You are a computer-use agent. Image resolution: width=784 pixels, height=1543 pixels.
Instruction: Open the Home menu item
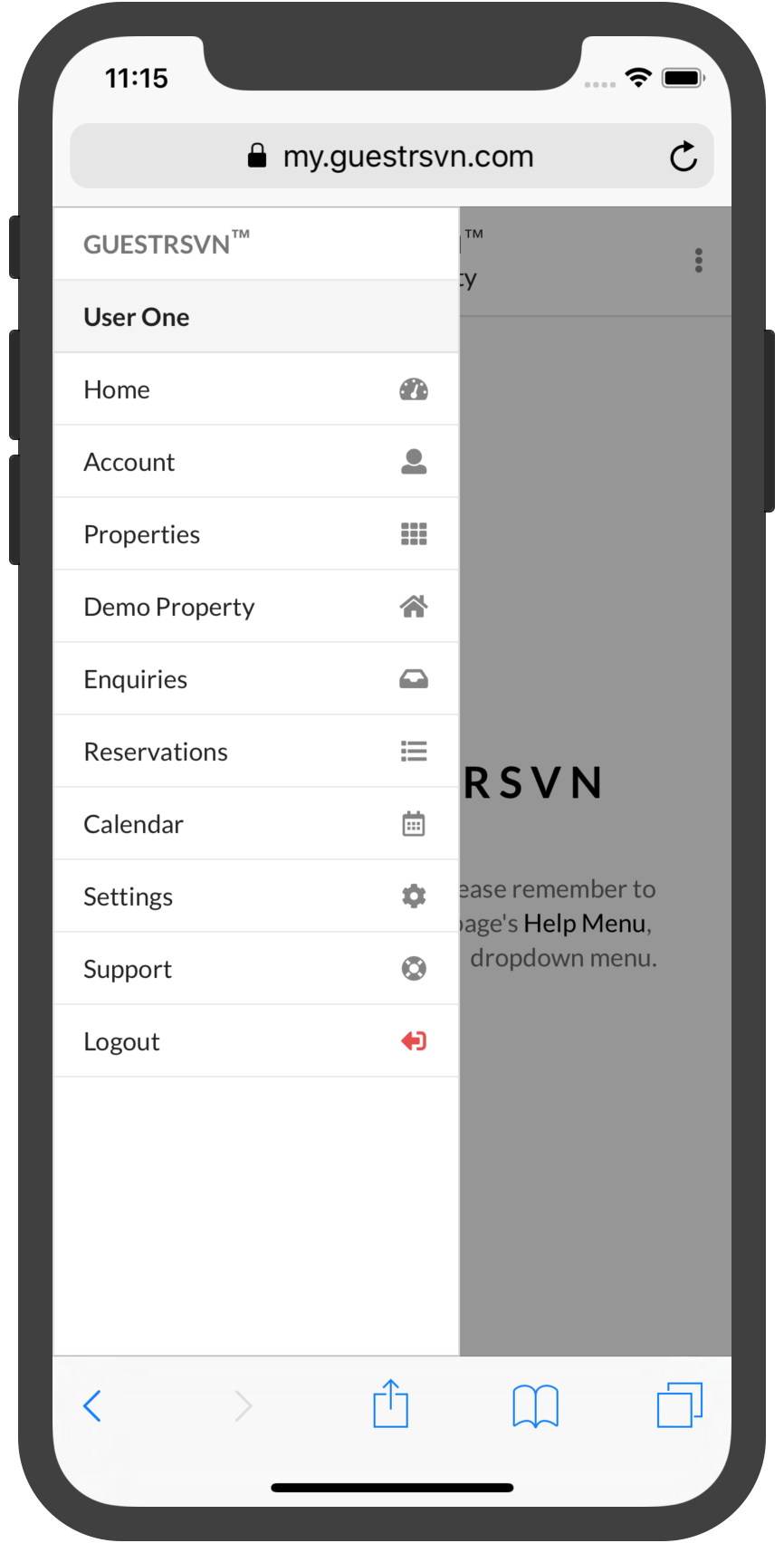coord(256,389)
